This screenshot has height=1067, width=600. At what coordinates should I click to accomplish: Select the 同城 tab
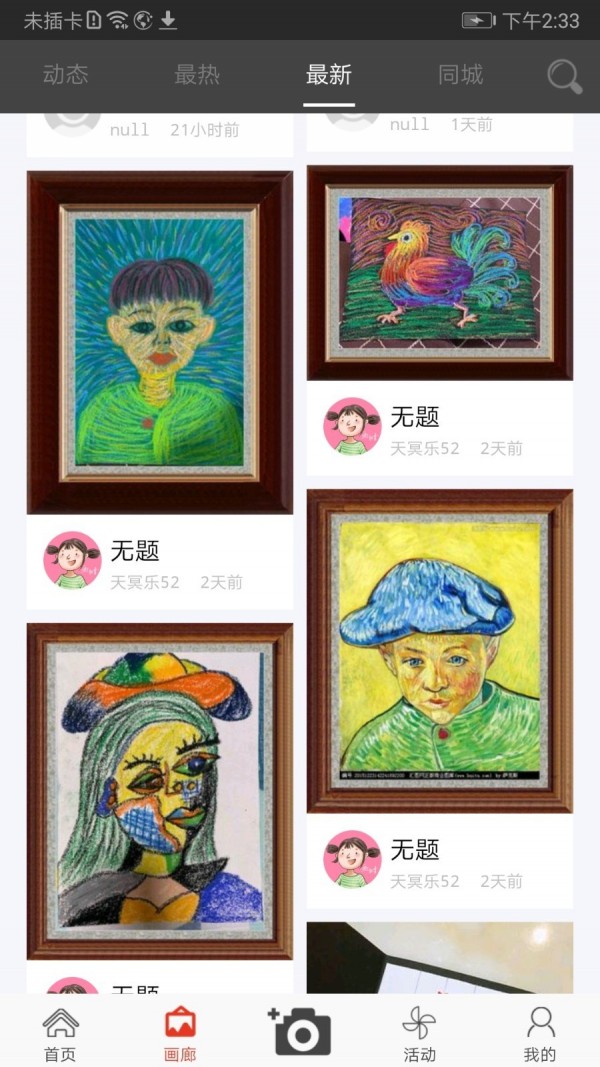coord(460,75)
